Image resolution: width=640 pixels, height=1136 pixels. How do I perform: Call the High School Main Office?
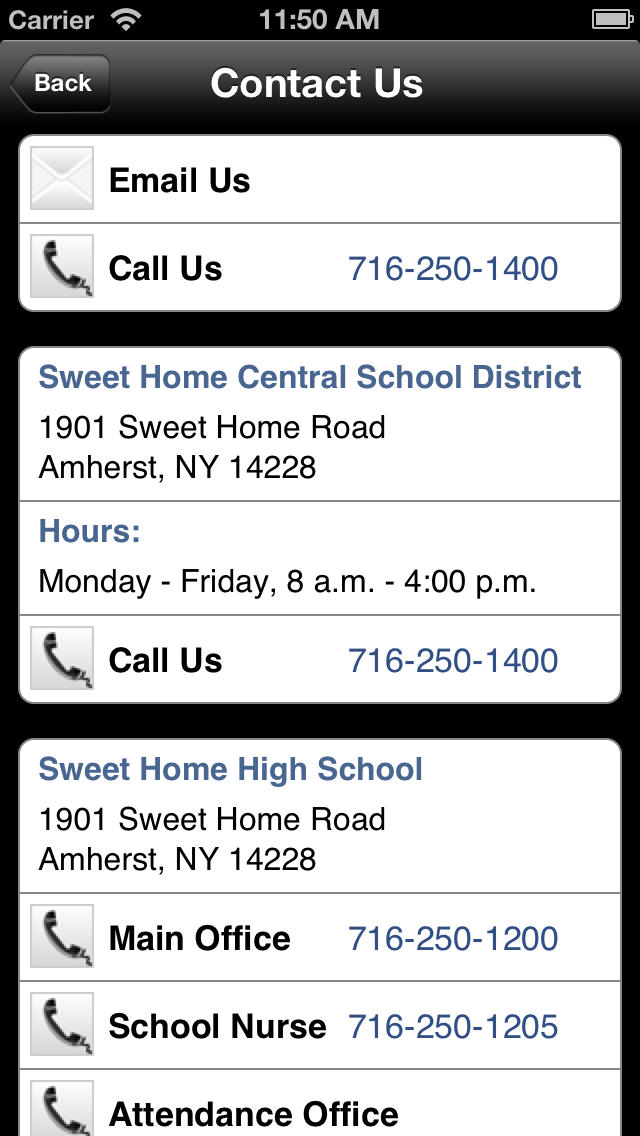click(x=320, y=937)
